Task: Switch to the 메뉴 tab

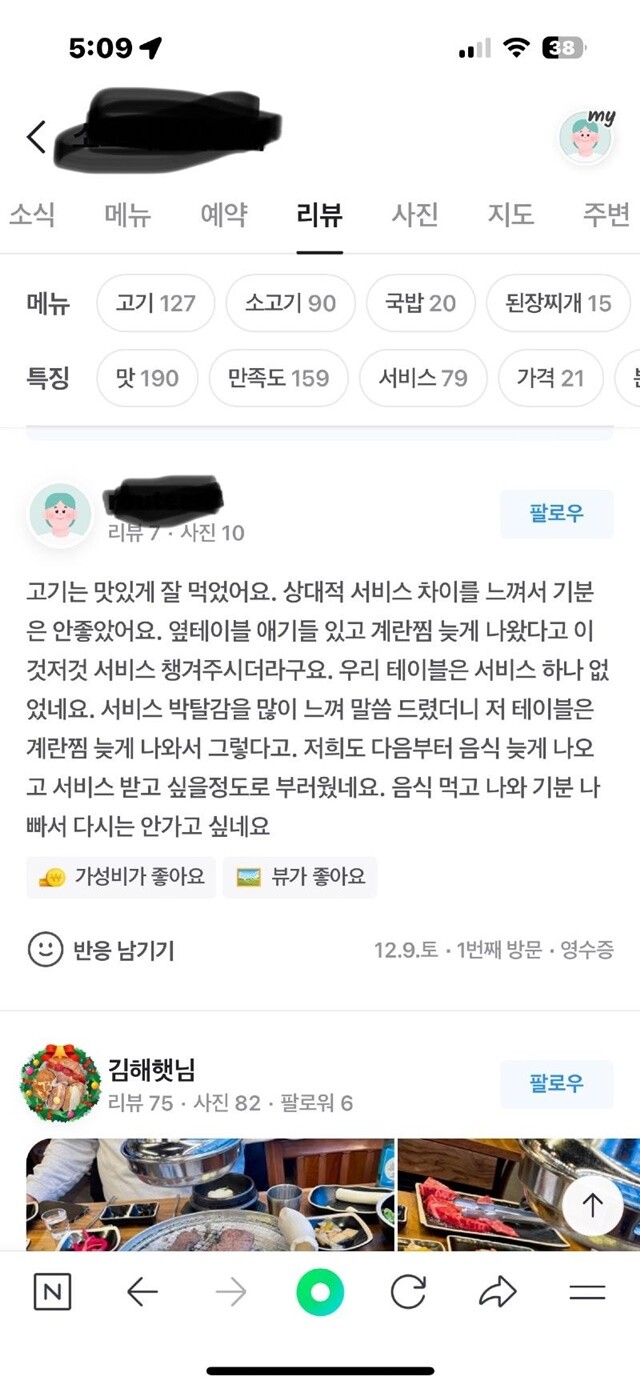Action: (127, 214)
